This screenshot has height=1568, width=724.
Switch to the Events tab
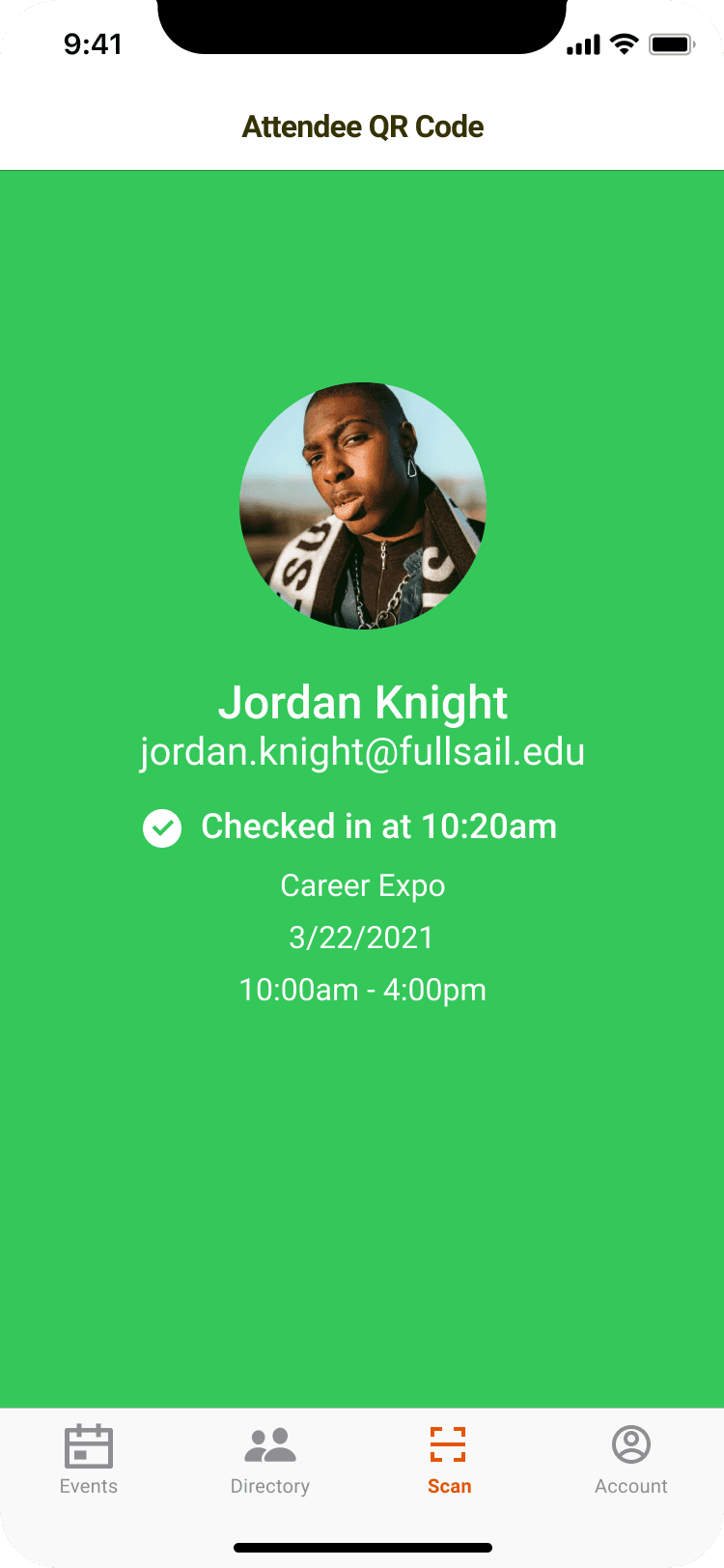(x=89, y=1460)
